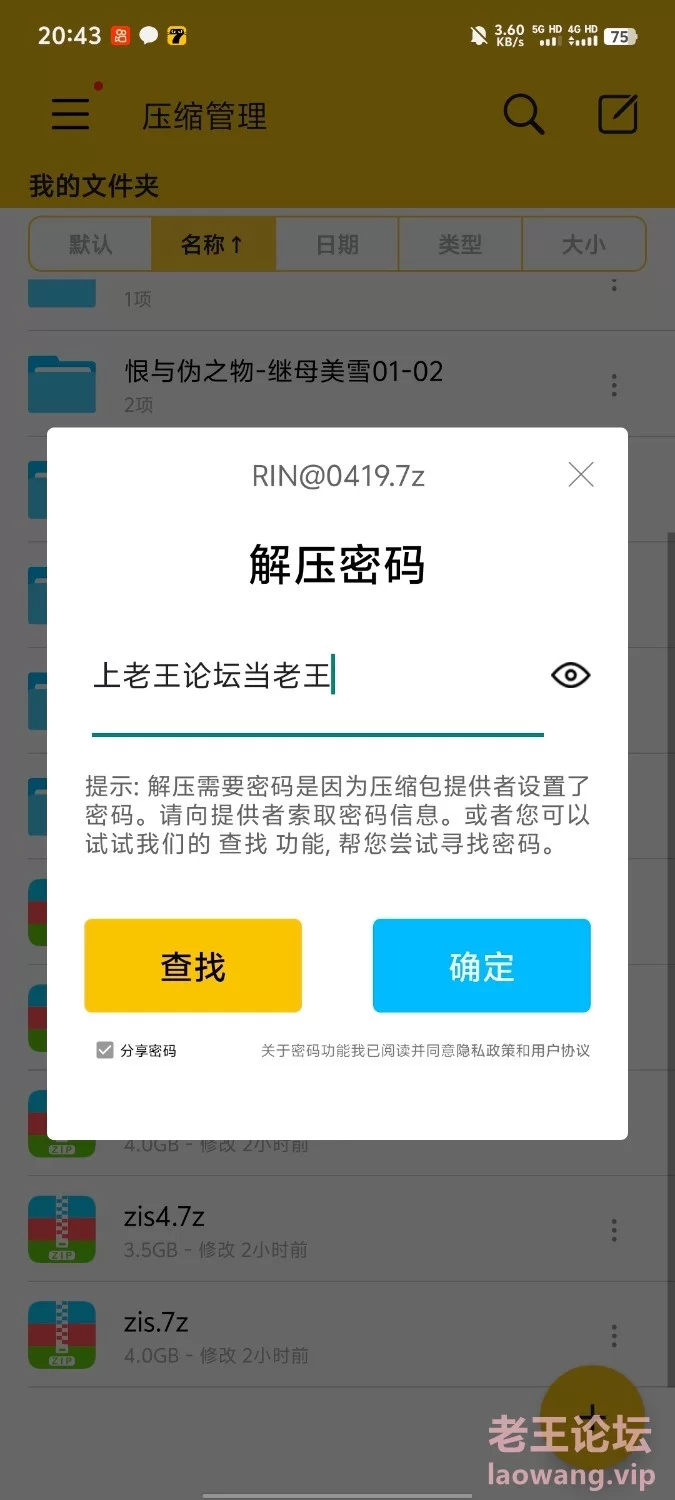This screenshot has width=675, height=1500.
Task: Open overflow menu for zis4.7z
Action: click(x=614, y=1229)
